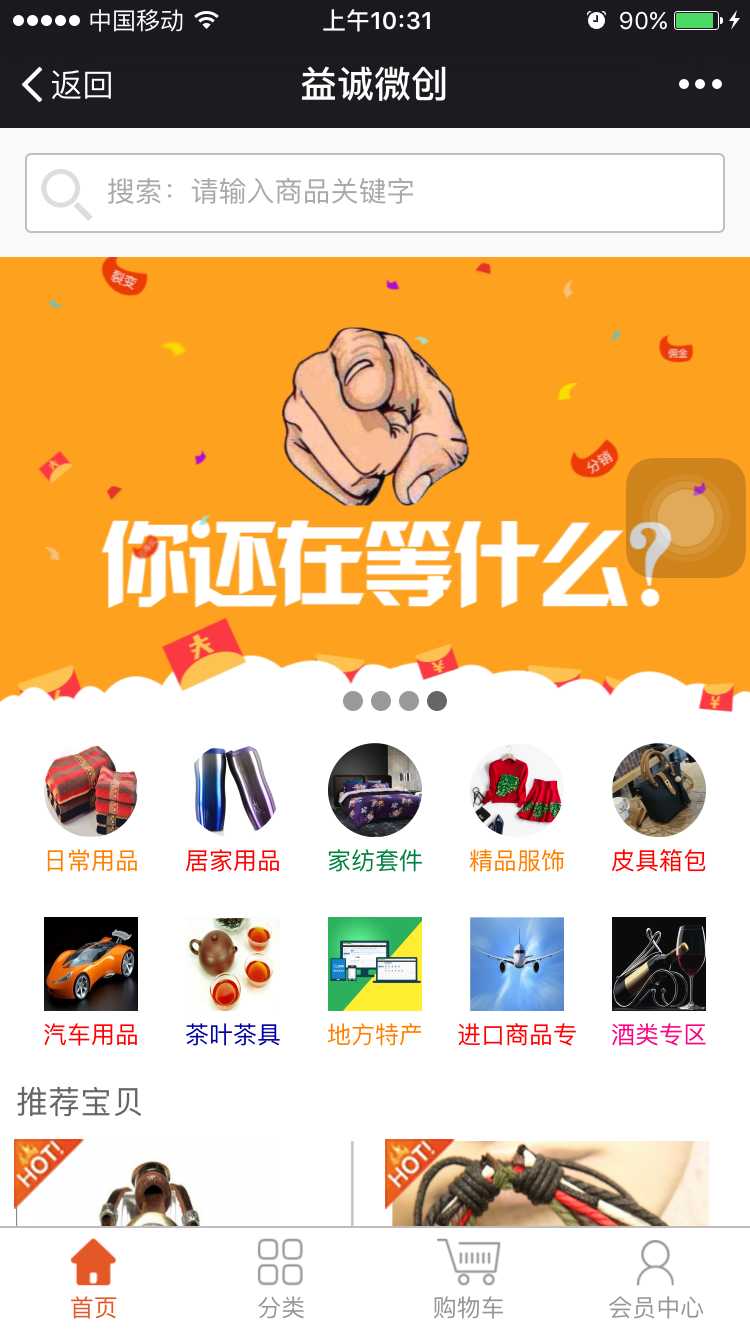The width and height of the screenshot is (750, 1334).
Task: Tap the product keyword search box
Action: (x=375, y=192)
